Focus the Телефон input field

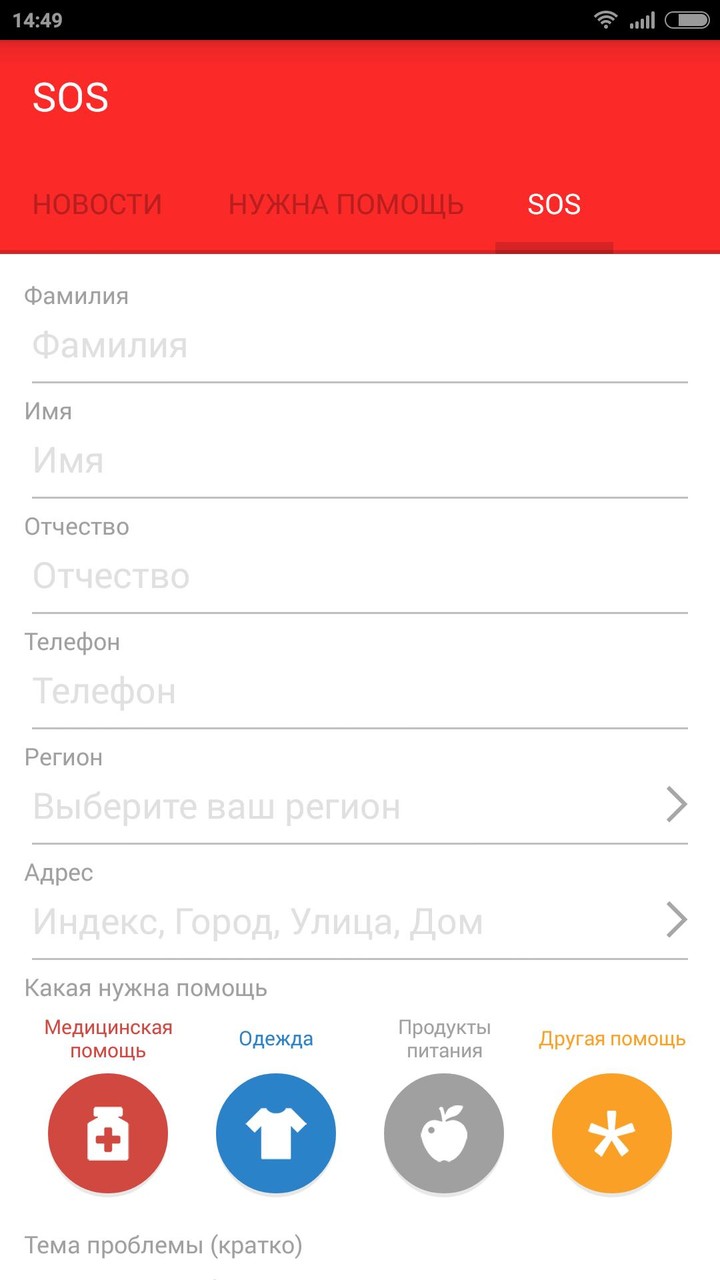tap(359, 692)
